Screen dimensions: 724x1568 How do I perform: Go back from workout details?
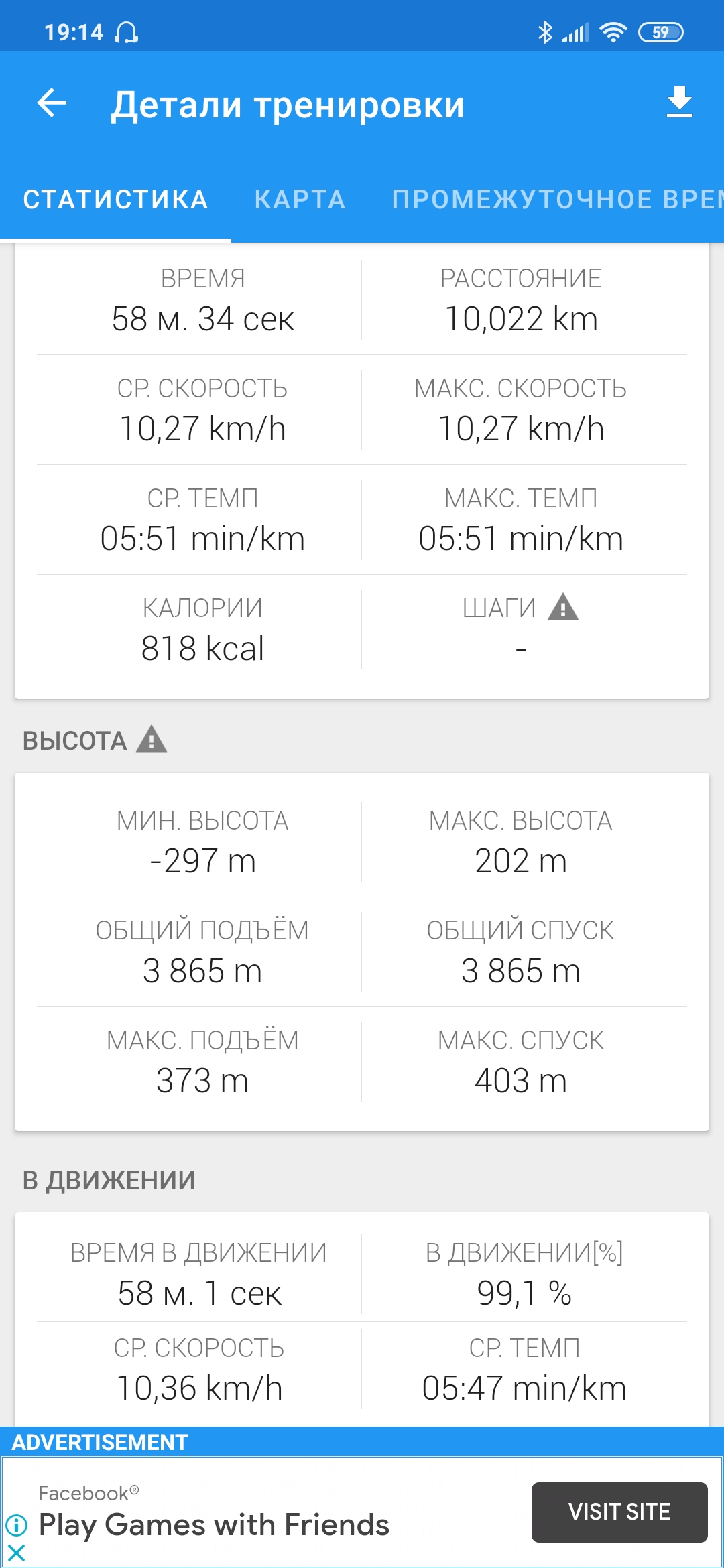point(52,103)
